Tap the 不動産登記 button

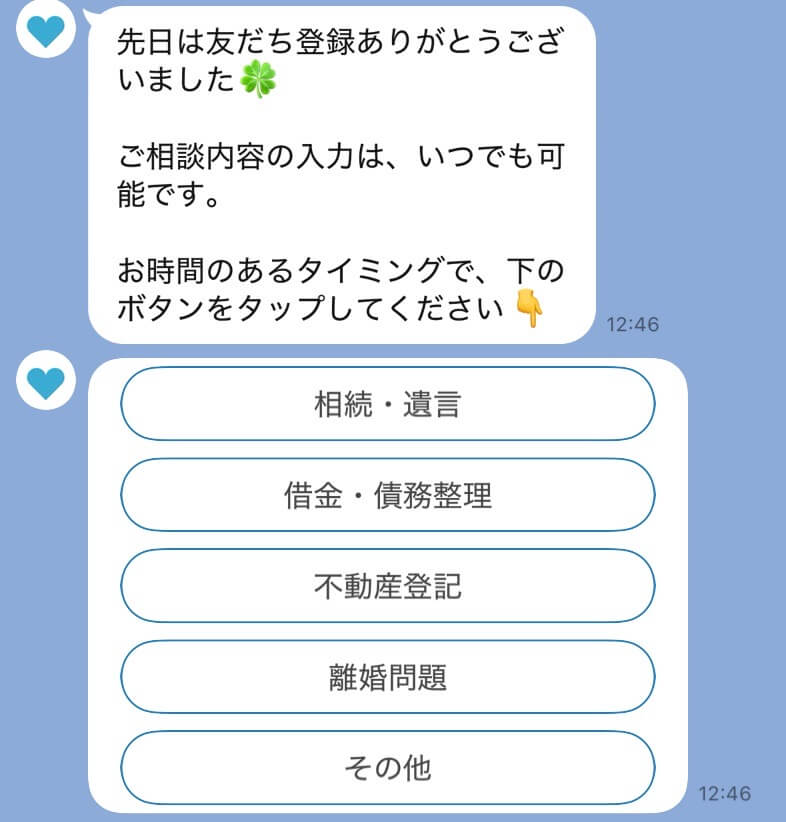388,586
